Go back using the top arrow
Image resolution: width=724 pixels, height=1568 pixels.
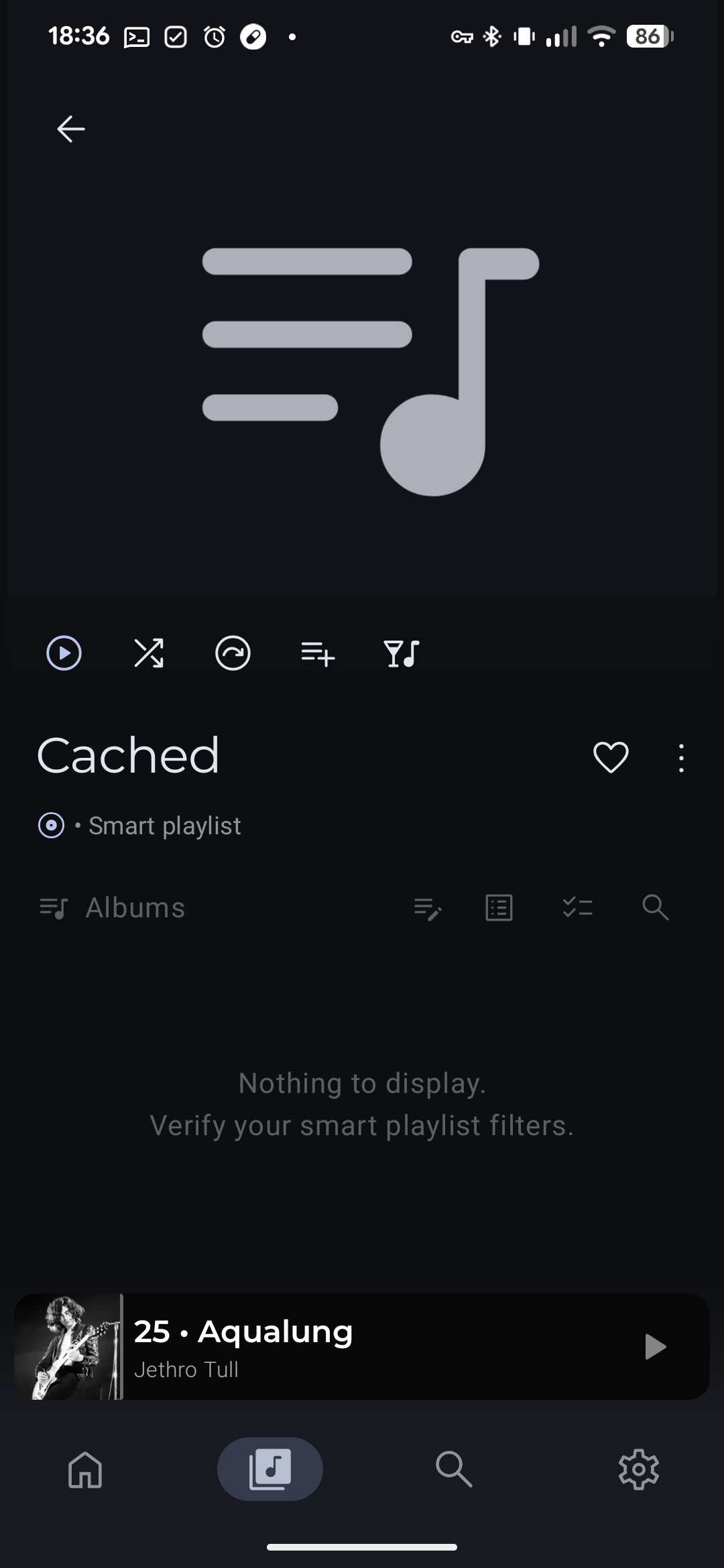70,129
